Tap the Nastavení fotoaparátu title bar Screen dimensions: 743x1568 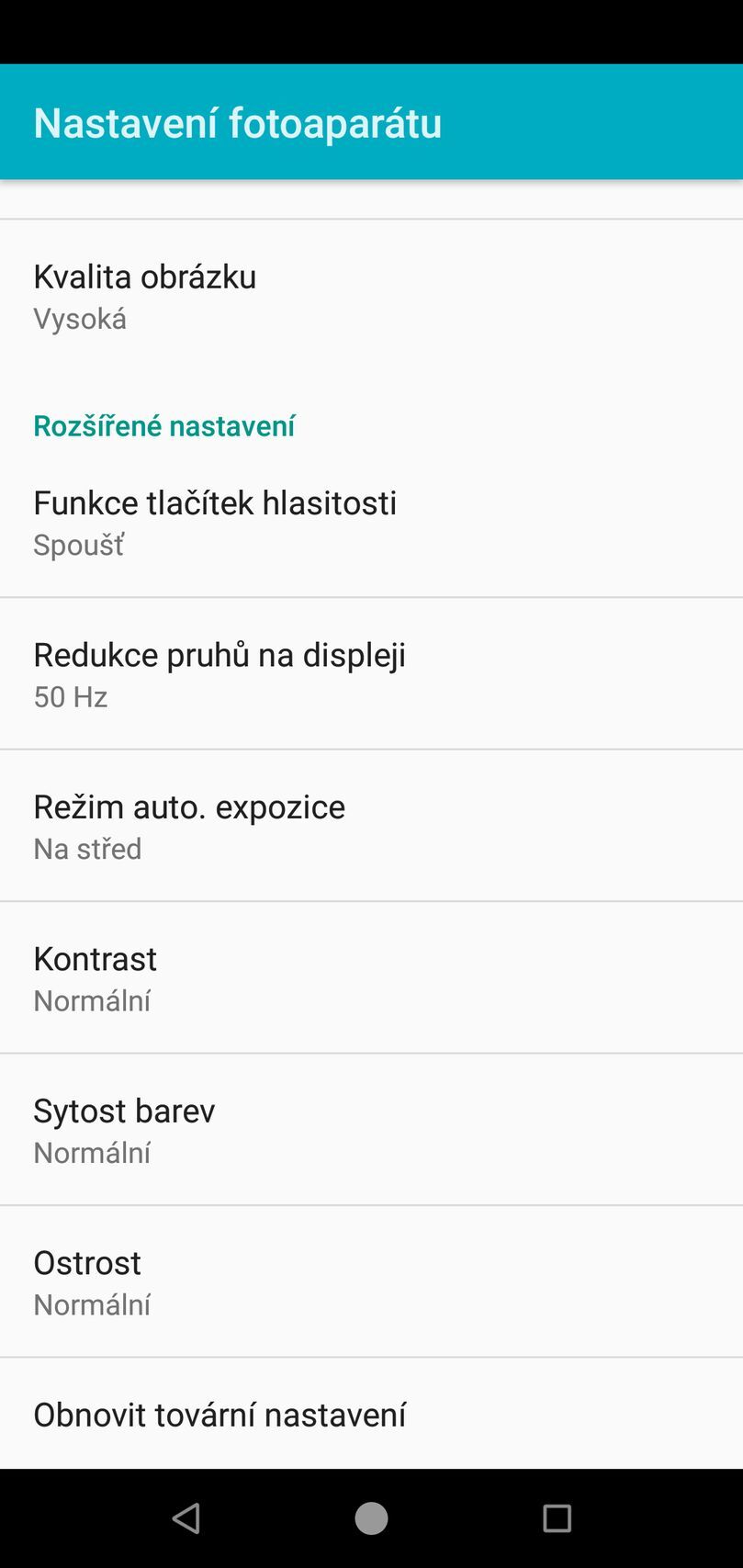(236, 120)
